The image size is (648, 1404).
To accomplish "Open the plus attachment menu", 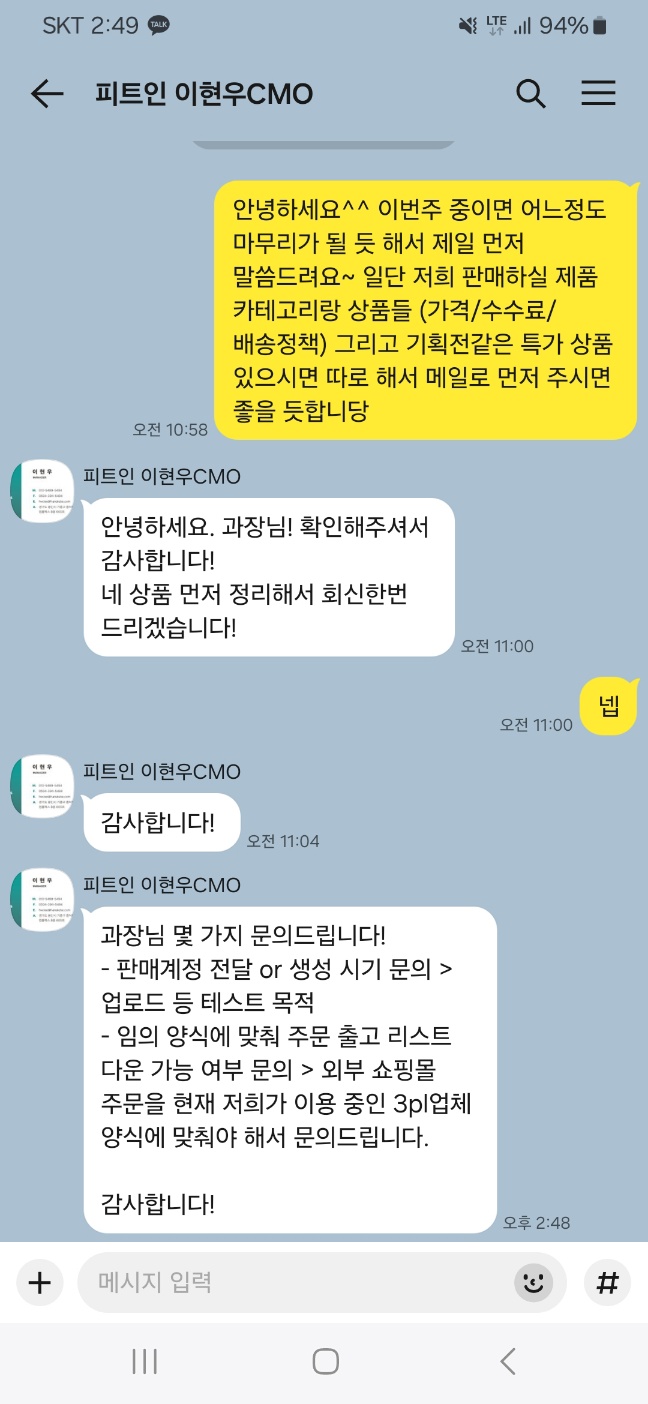I will click(x=39, y=1283).
